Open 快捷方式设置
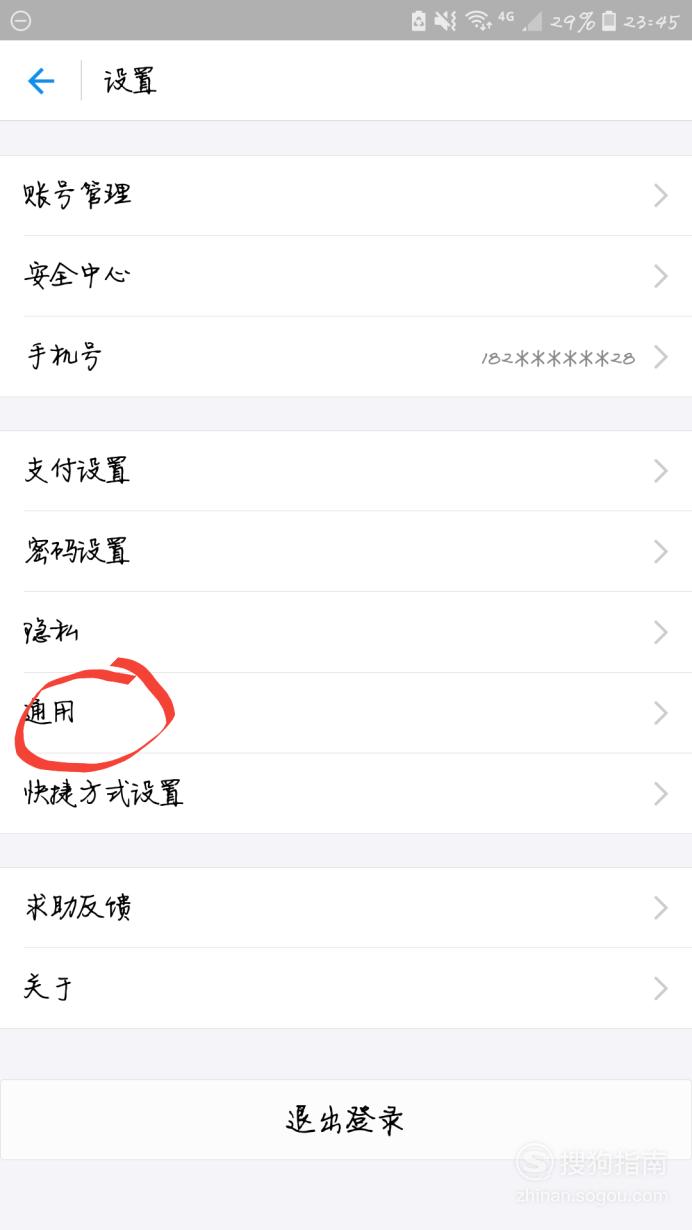The height and width of the screenshot is (1230, 692). [x=346, y=794]
